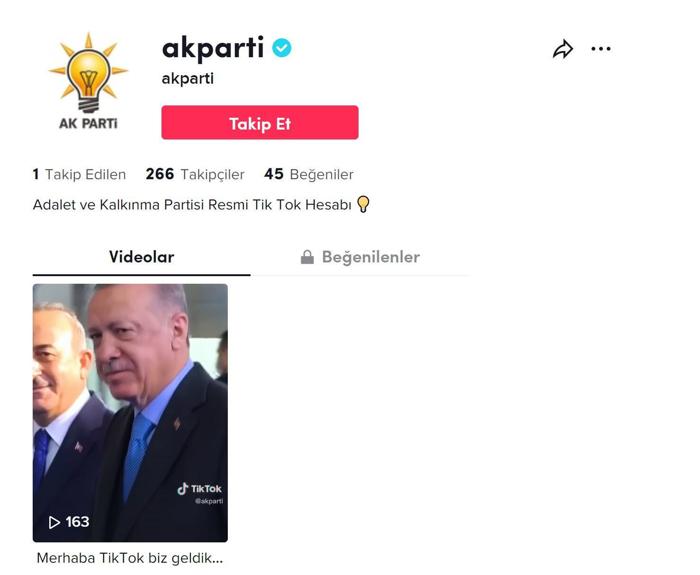
Task: Share the akparti profile
Action: pyautogui.click(x=563, y=49)
